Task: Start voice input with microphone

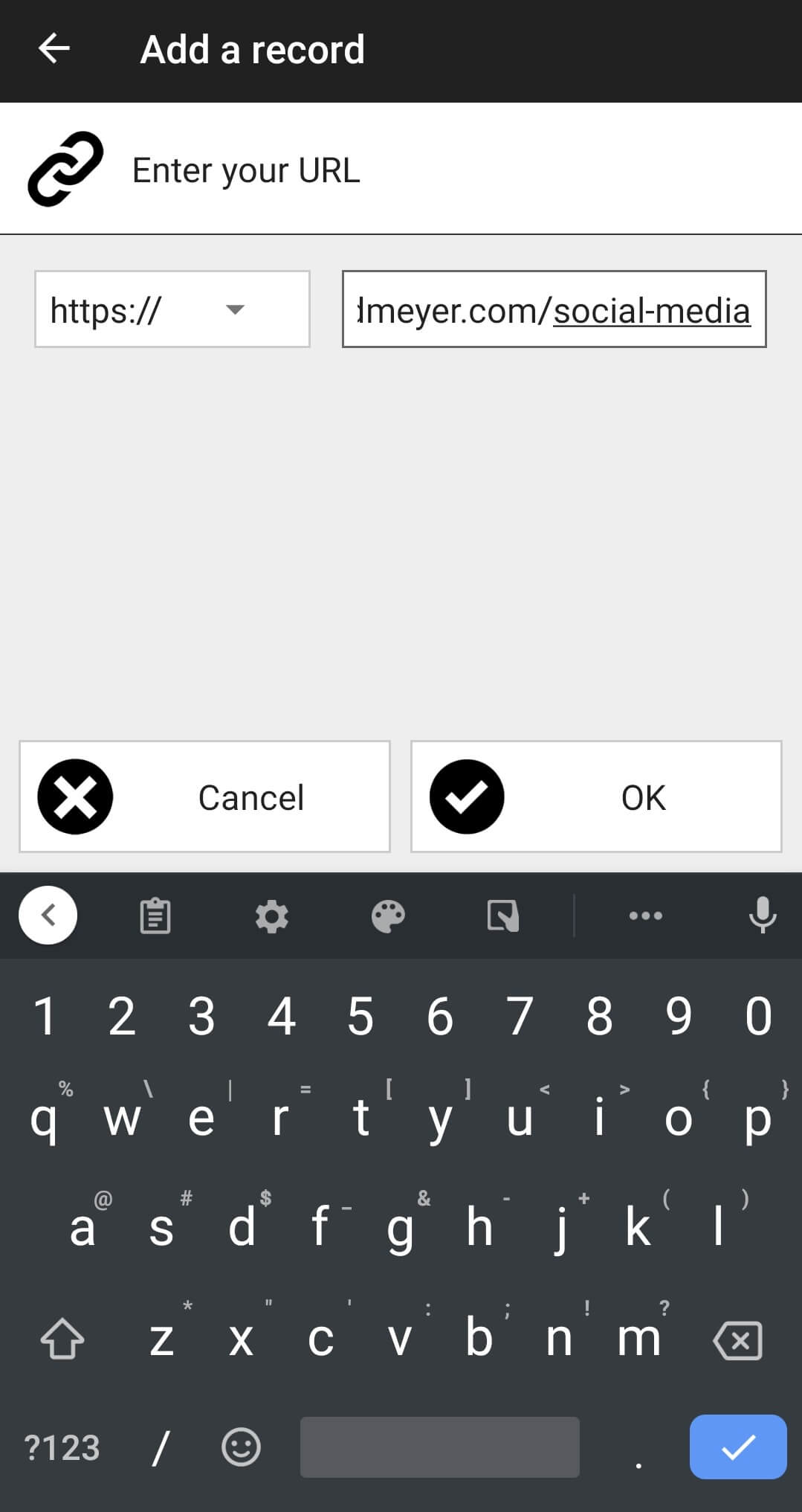Action: pyautogui.click(x=763, y=916)
